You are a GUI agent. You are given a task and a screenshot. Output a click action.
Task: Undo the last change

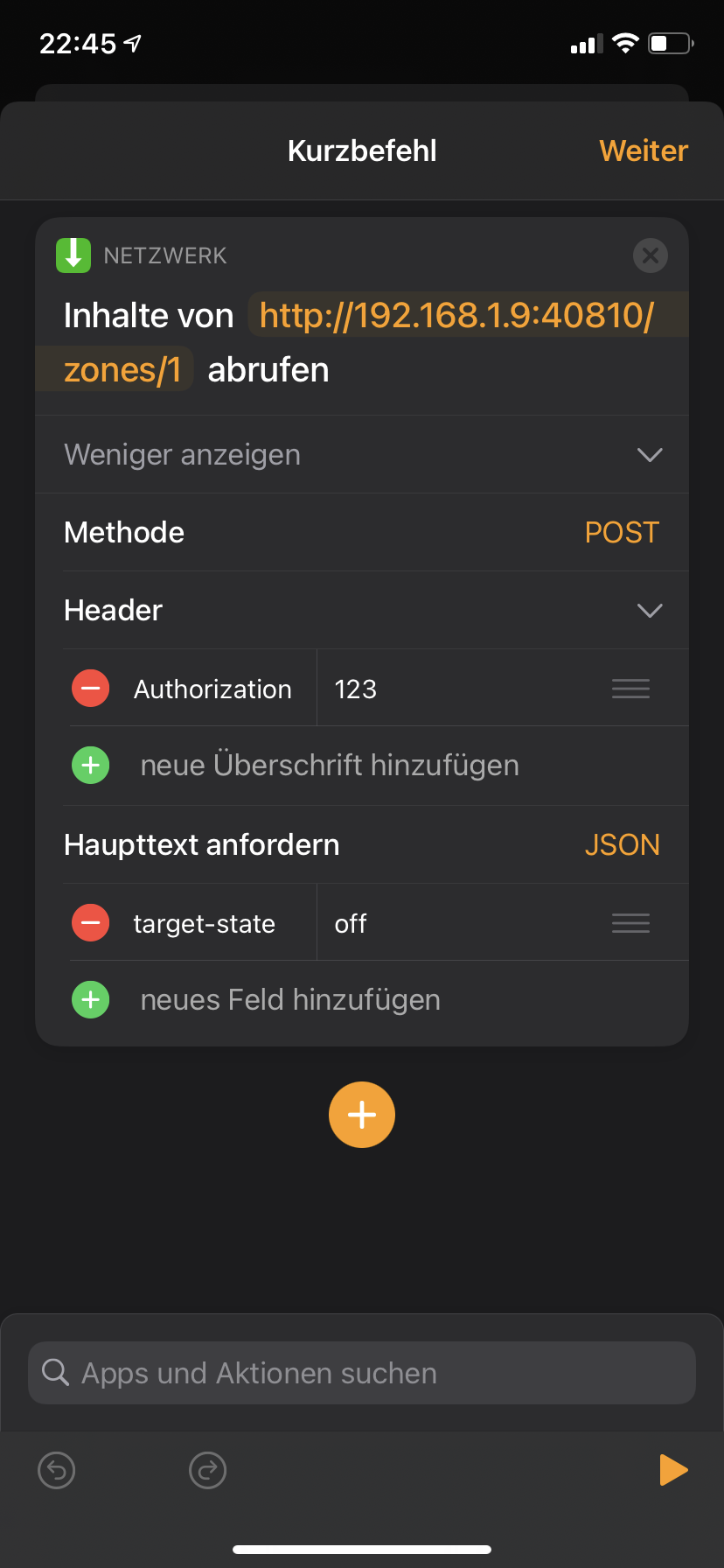[57, 1470]
